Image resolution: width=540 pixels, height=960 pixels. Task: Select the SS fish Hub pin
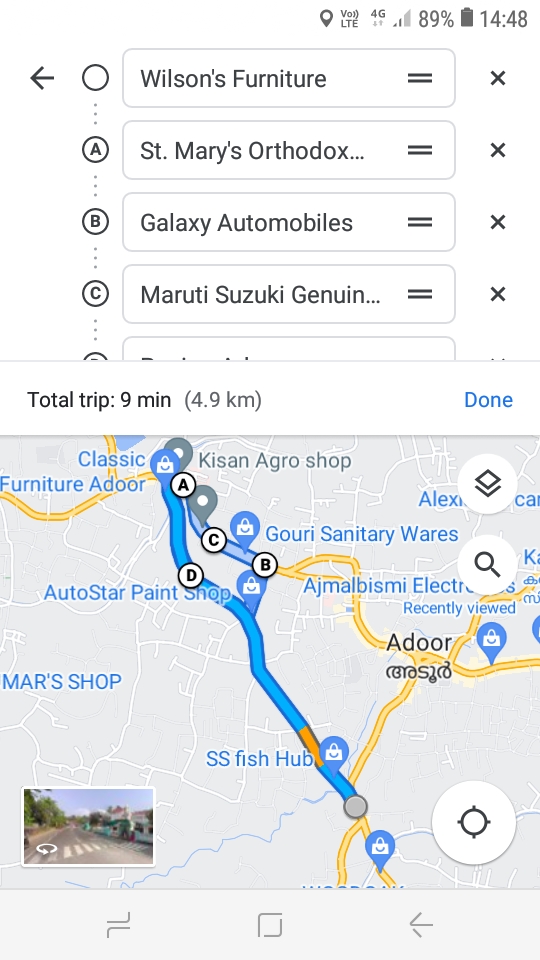click(334, 752)
